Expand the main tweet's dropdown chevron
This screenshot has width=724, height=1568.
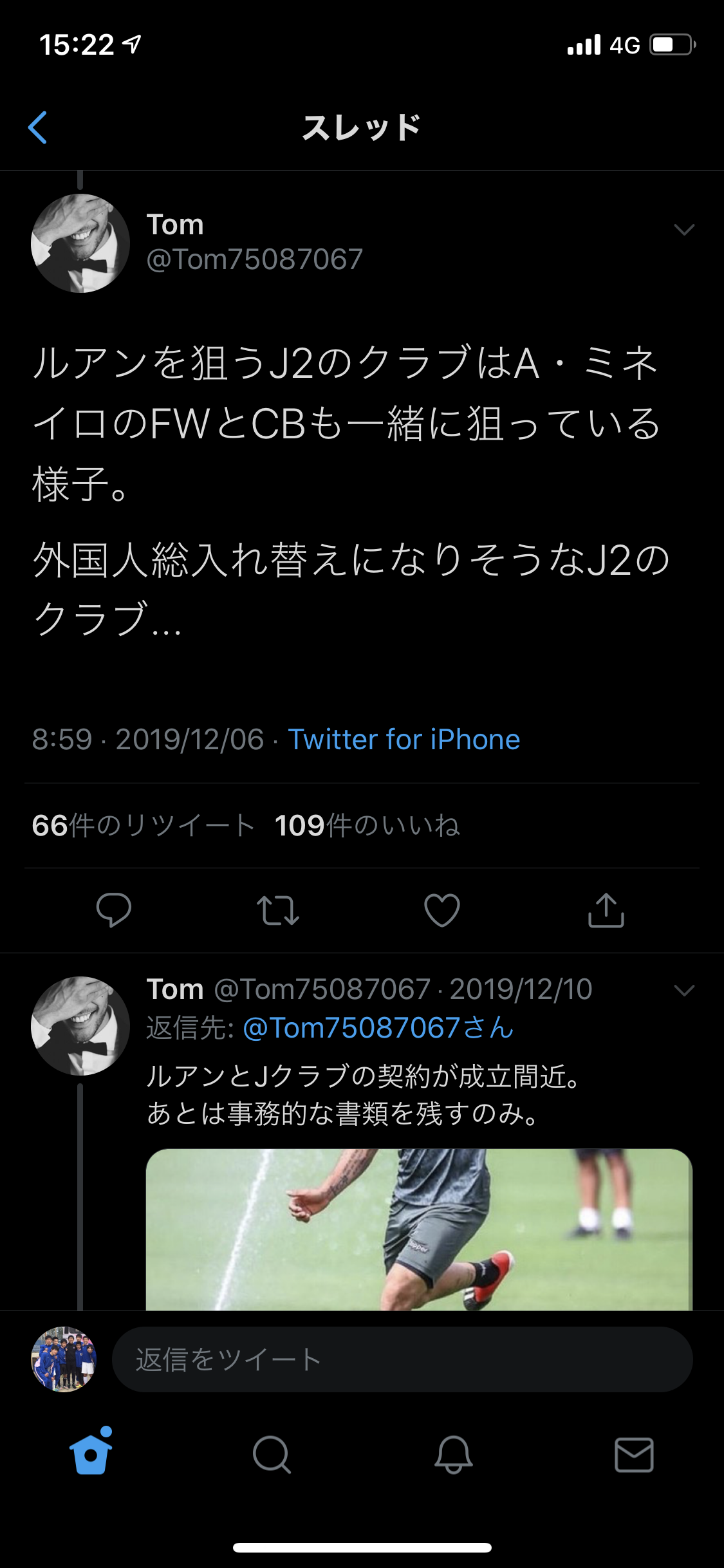pyautogui.click(x=683, y=230)
